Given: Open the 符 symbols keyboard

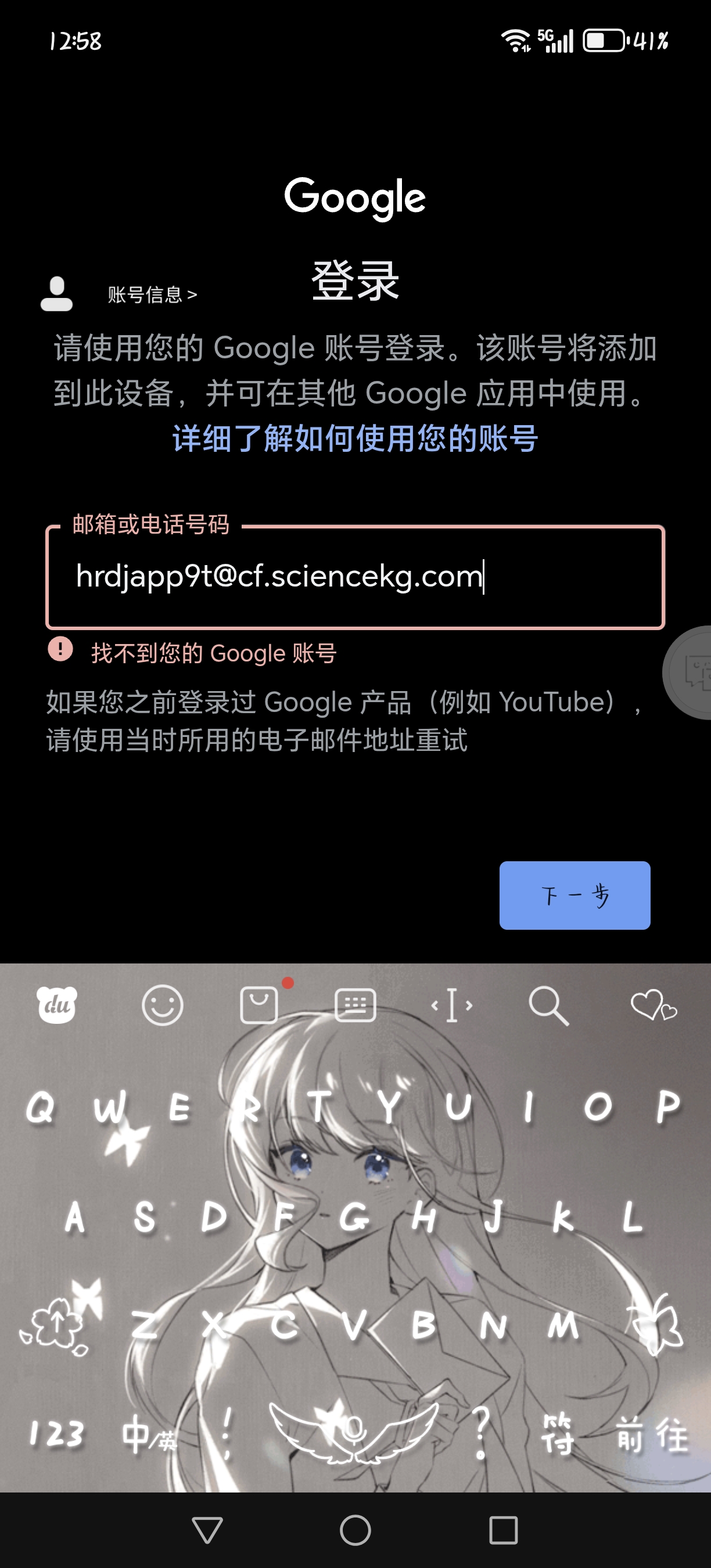Looking at the screenshot, I should tap(558, 1434).
